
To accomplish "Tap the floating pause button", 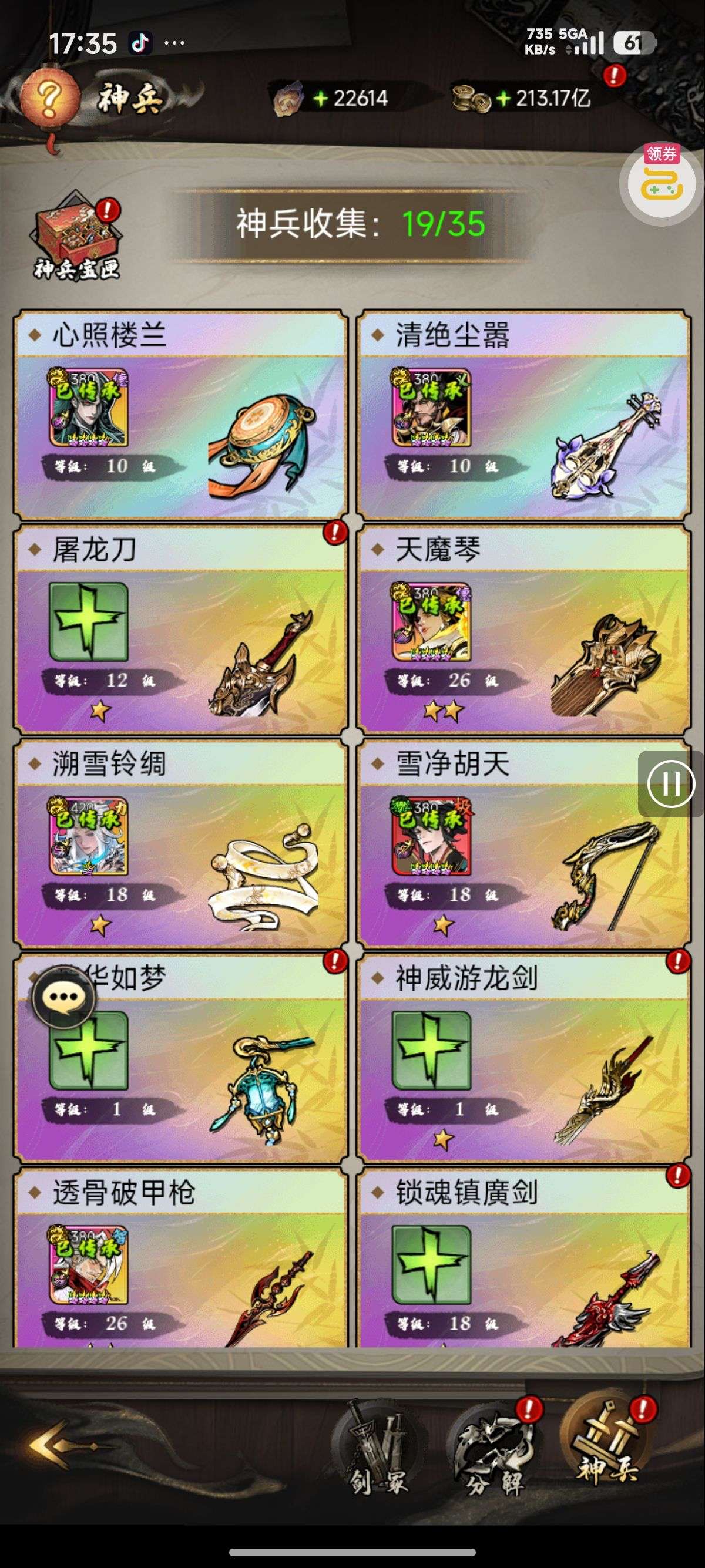I will point(671,784).
